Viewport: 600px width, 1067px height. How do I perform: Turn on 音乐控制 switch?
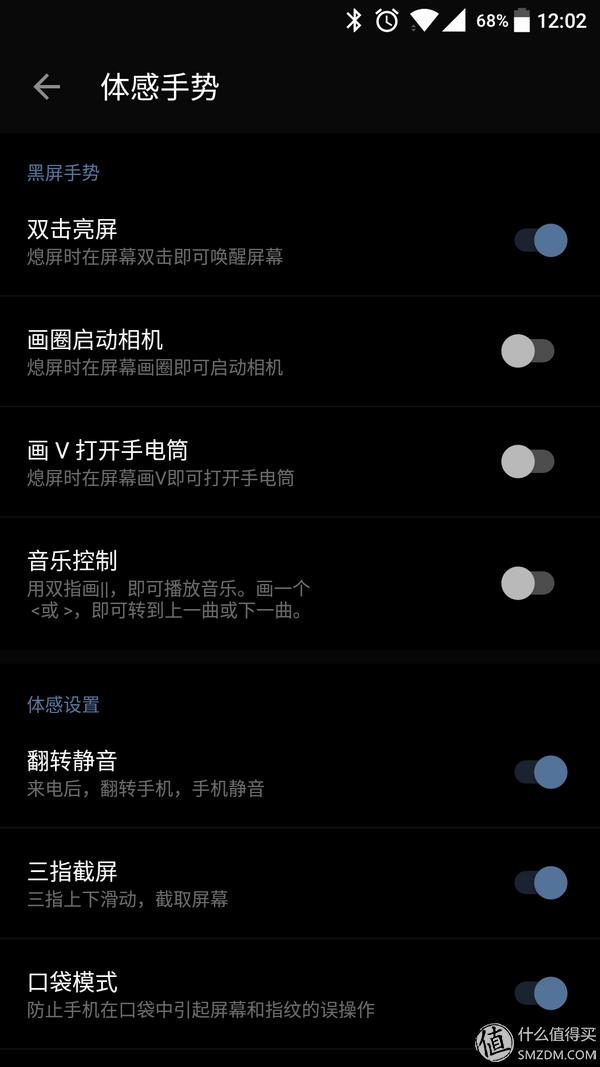pos(528,583)
